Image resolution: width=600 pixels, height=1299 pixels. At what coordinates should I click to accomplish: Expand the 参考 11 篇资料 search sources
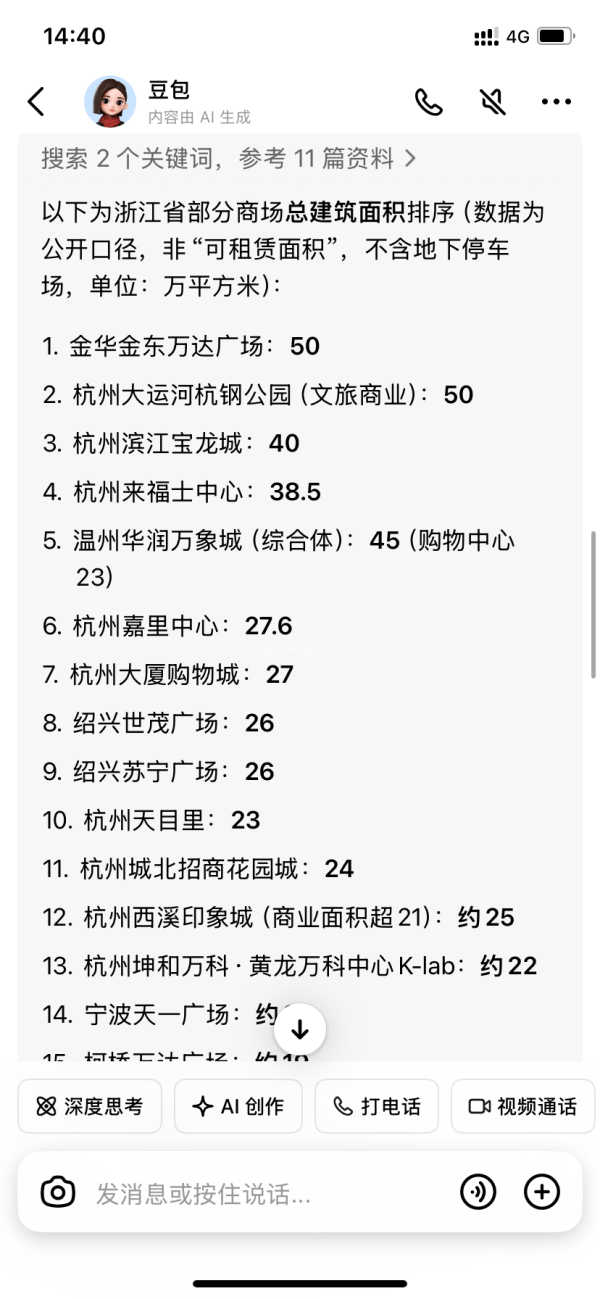click(x=228, y=158)
